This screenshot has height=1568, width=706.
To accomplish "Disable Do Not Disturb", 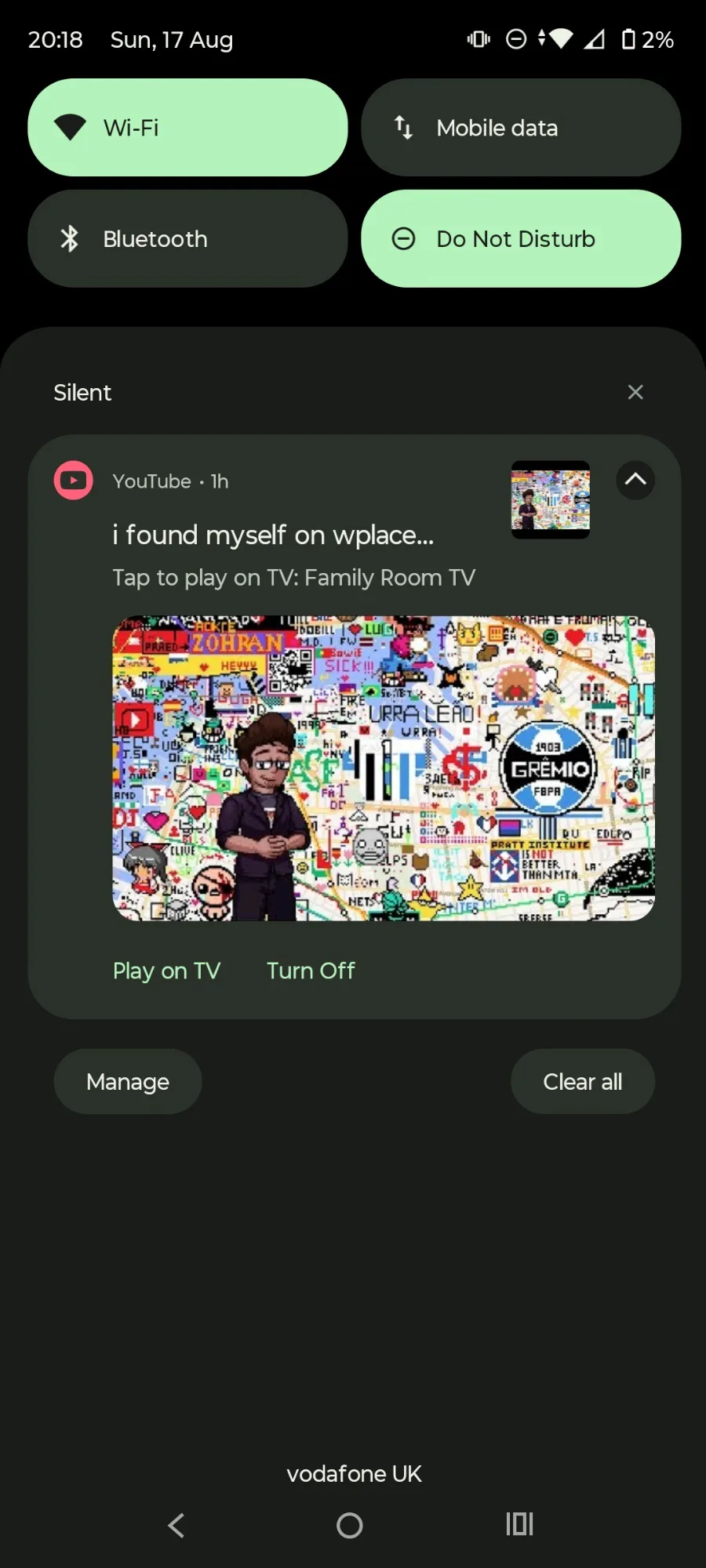I will click(x=521, y=238).
